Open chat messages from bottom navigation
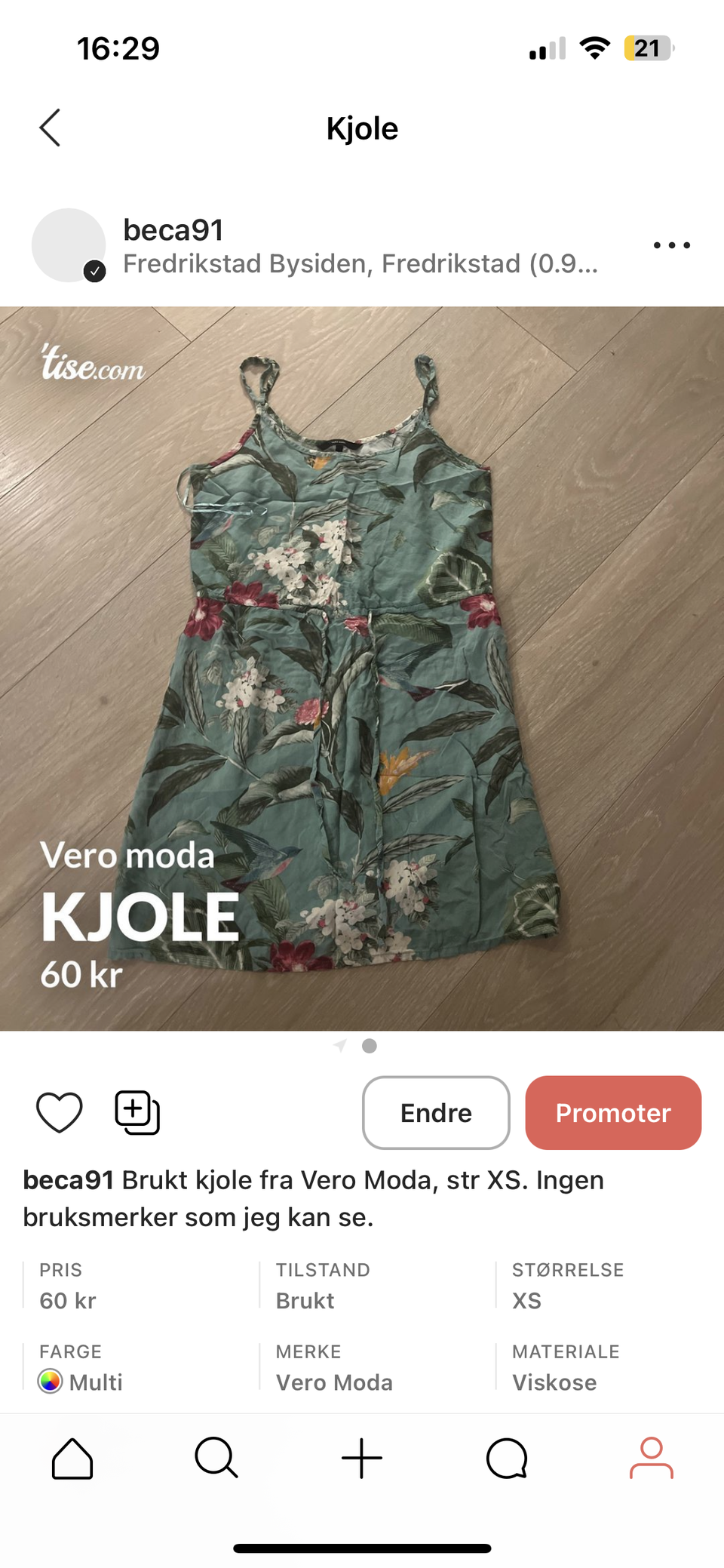724x1568 pixels. (x=507, y=1457)
